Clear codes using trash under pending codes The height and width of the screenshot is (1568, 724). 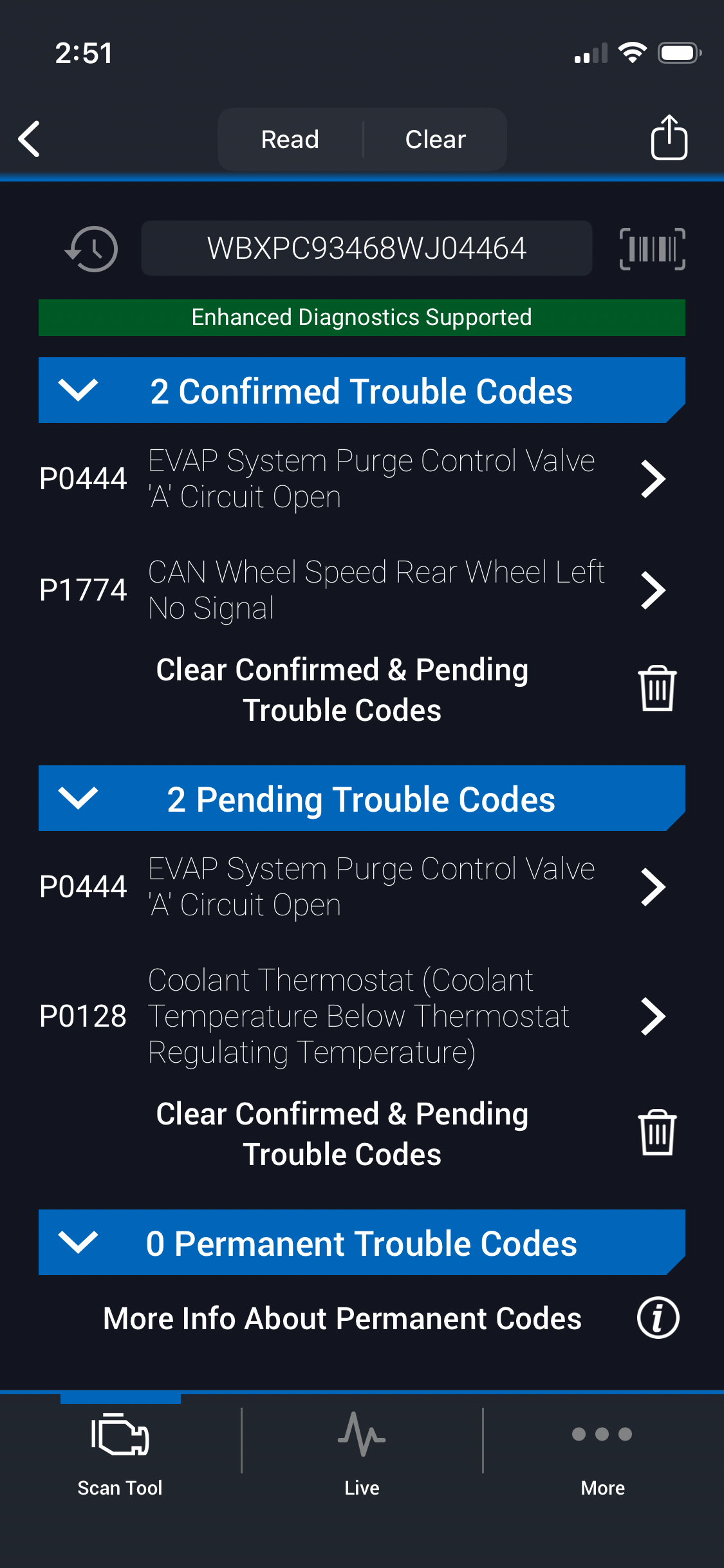coord(656,1133)
